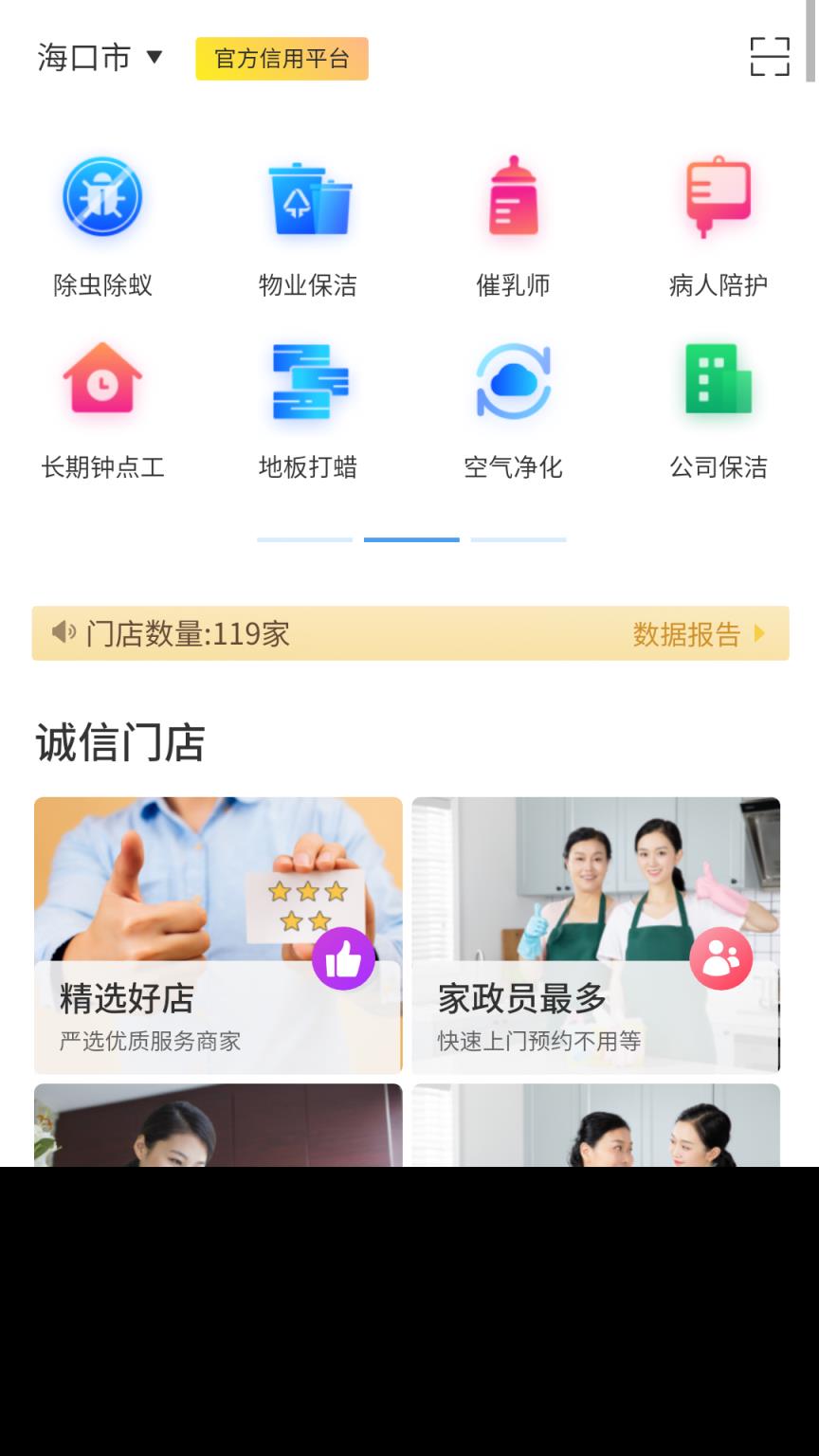Click the speaker icon beside store count
Screen dimensions: 819x1456
[64, 632]
